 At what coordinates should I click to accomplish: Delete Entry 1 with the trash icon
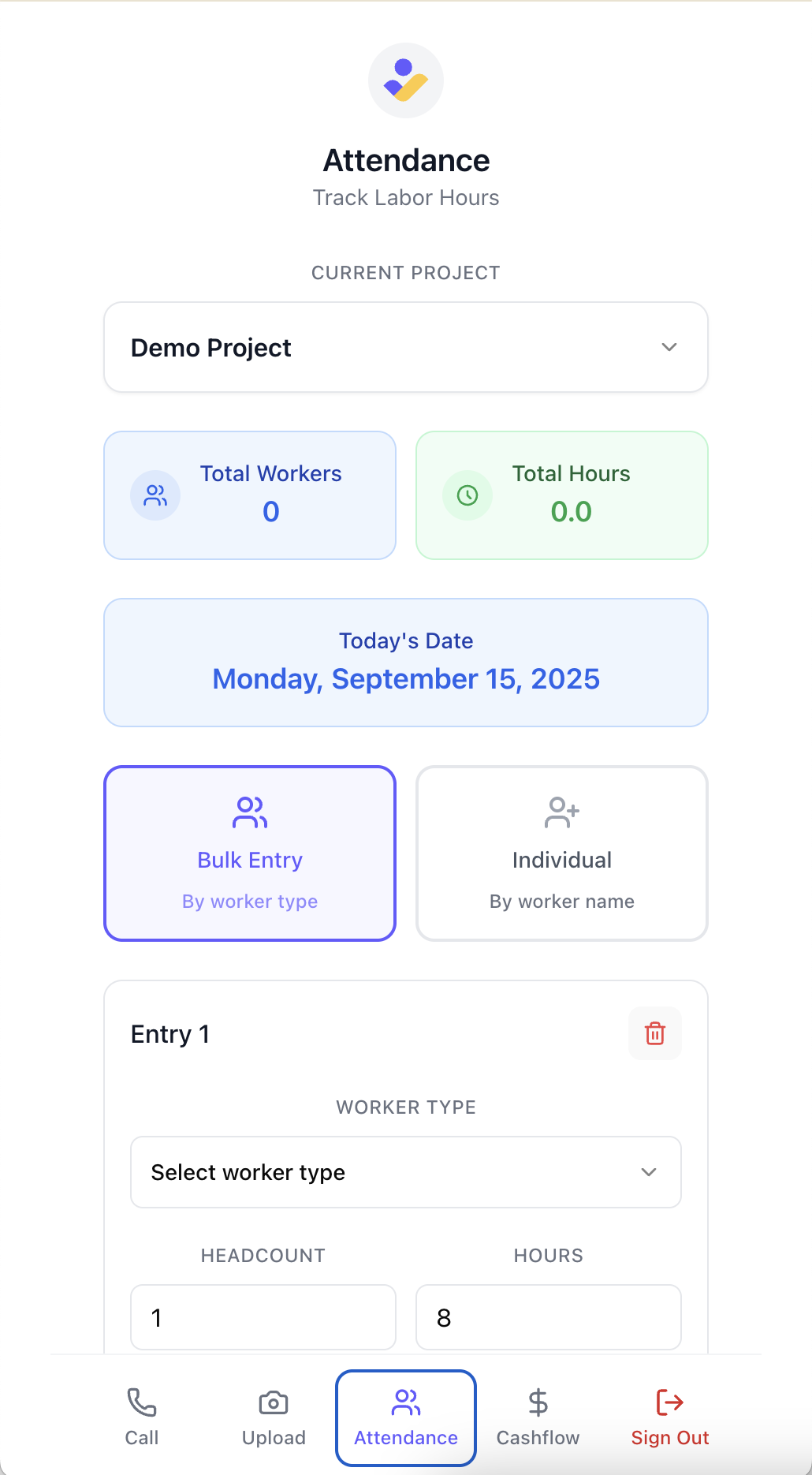(x=654, y=1033)
